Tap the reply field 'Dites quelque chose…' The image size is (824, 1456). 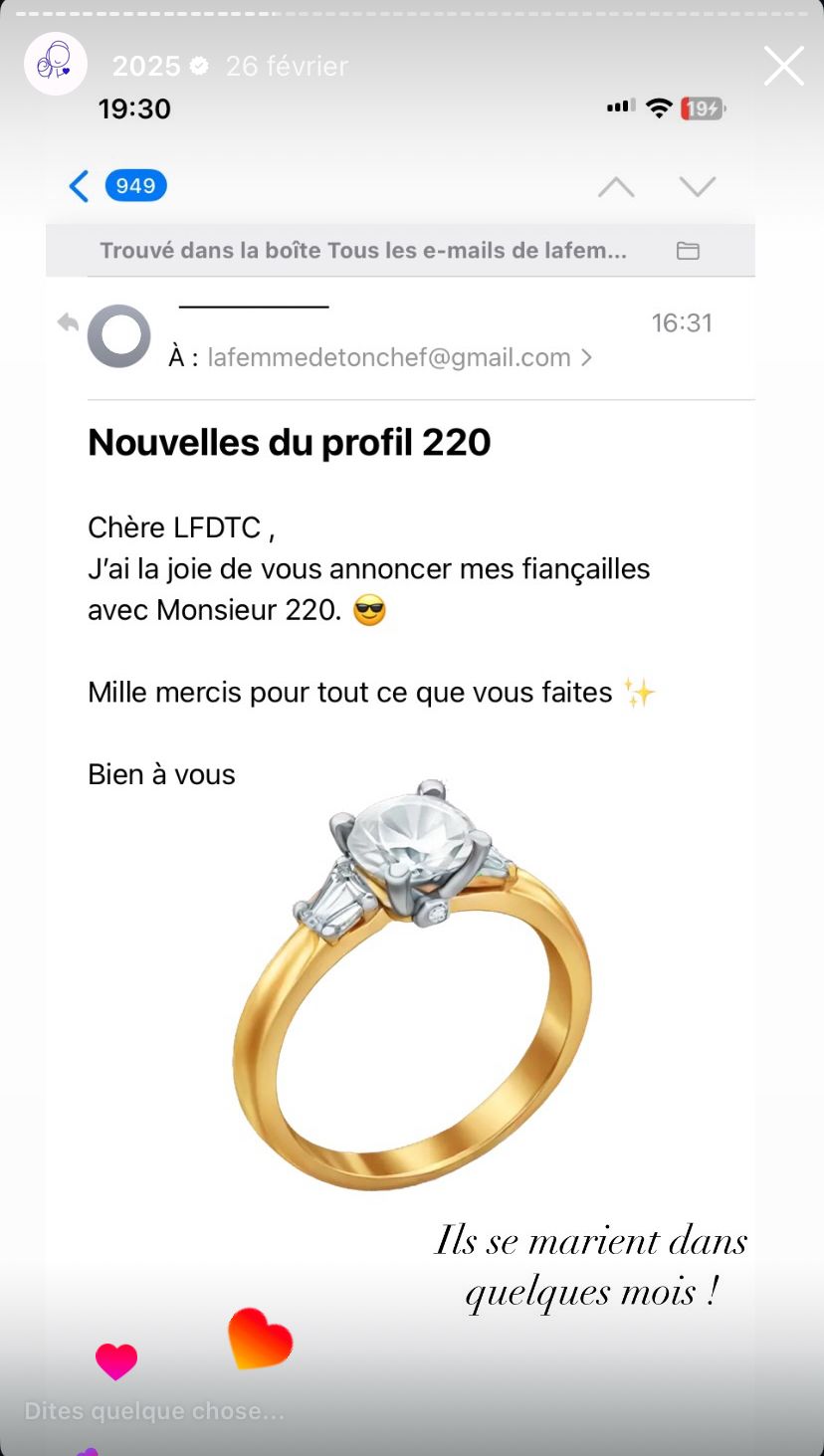154,1410
